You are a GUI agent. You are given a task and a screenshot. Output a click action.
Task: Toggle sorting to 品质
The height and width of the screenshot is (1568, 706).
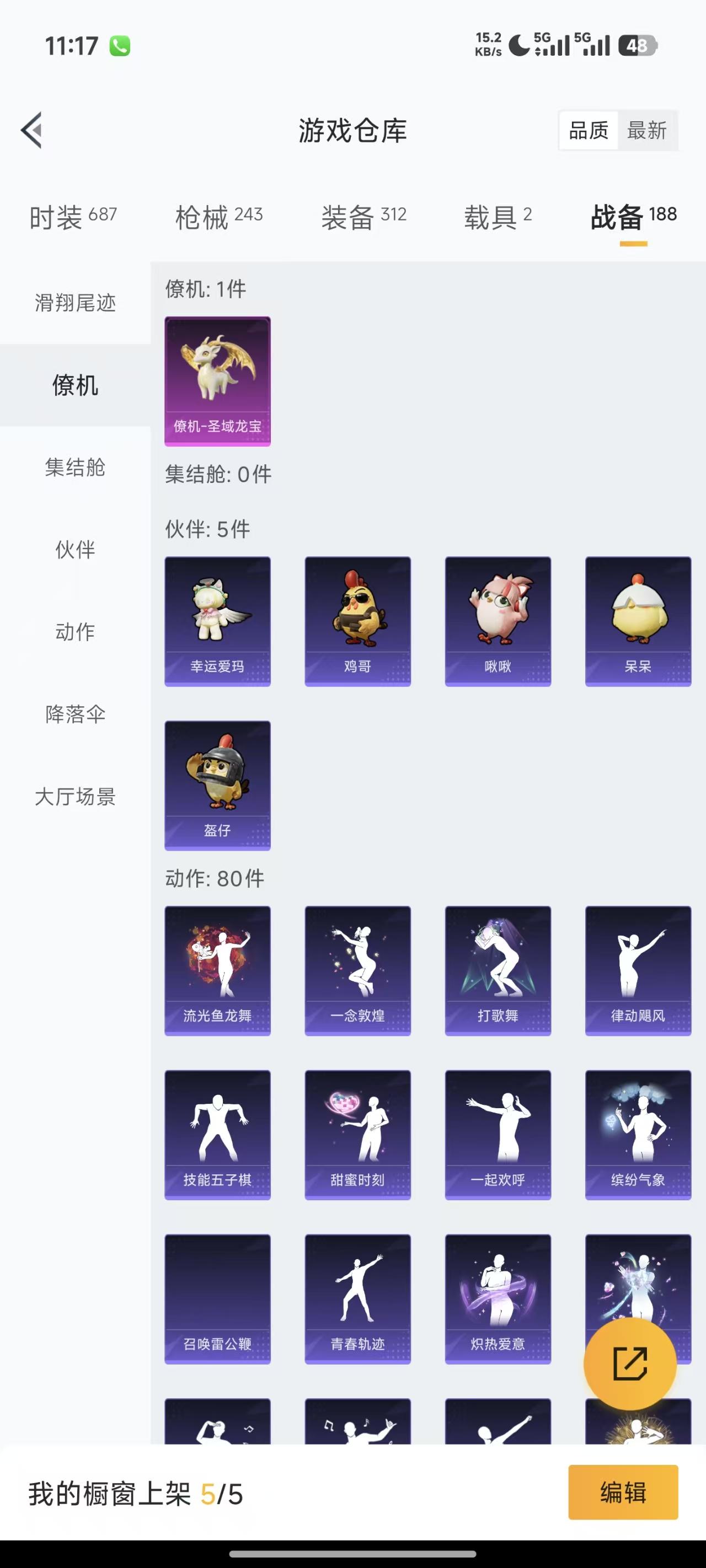[589, 130]
